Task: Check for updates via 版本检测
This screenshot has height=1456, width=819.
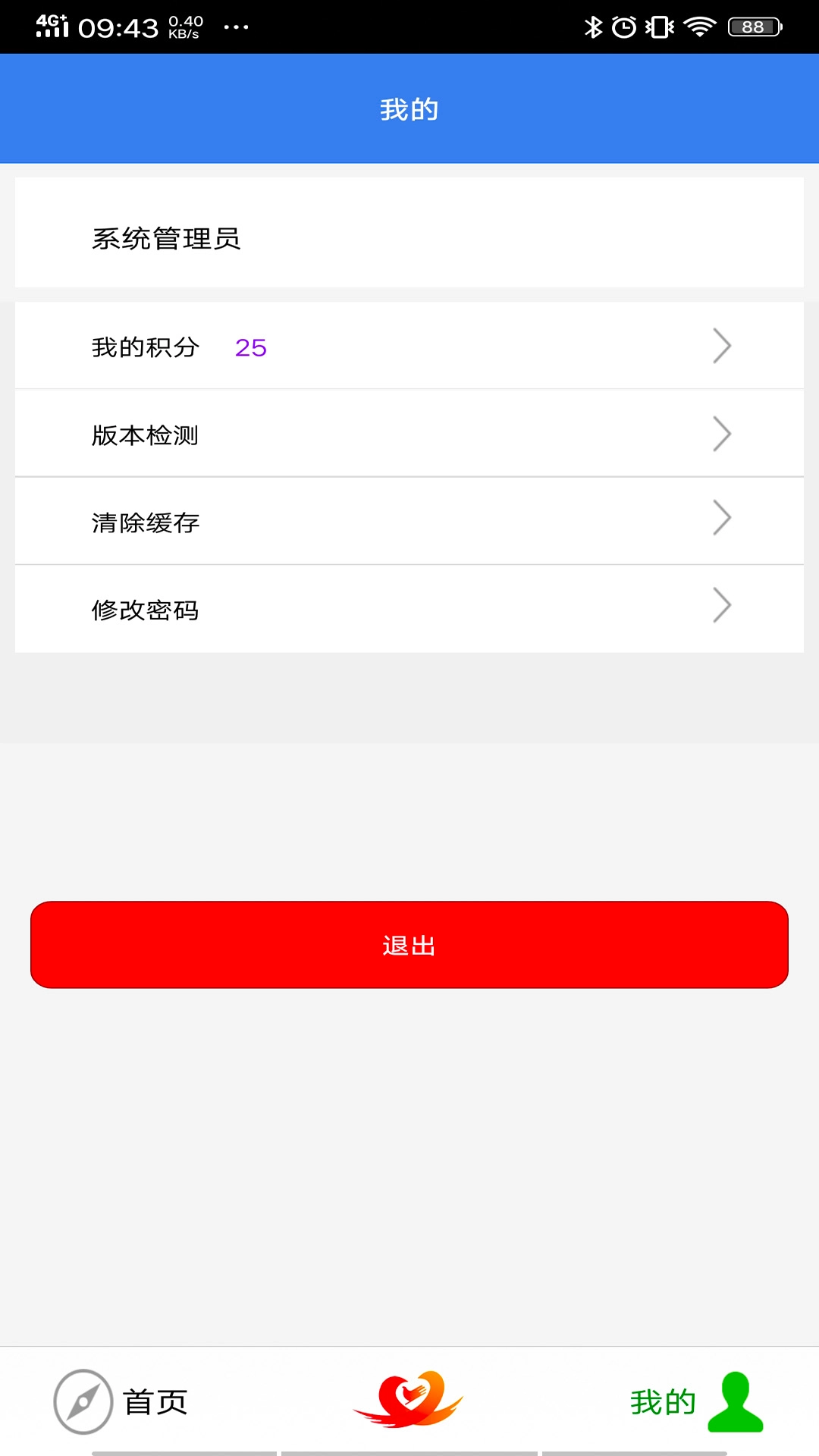Action: (x=409, y=435)
